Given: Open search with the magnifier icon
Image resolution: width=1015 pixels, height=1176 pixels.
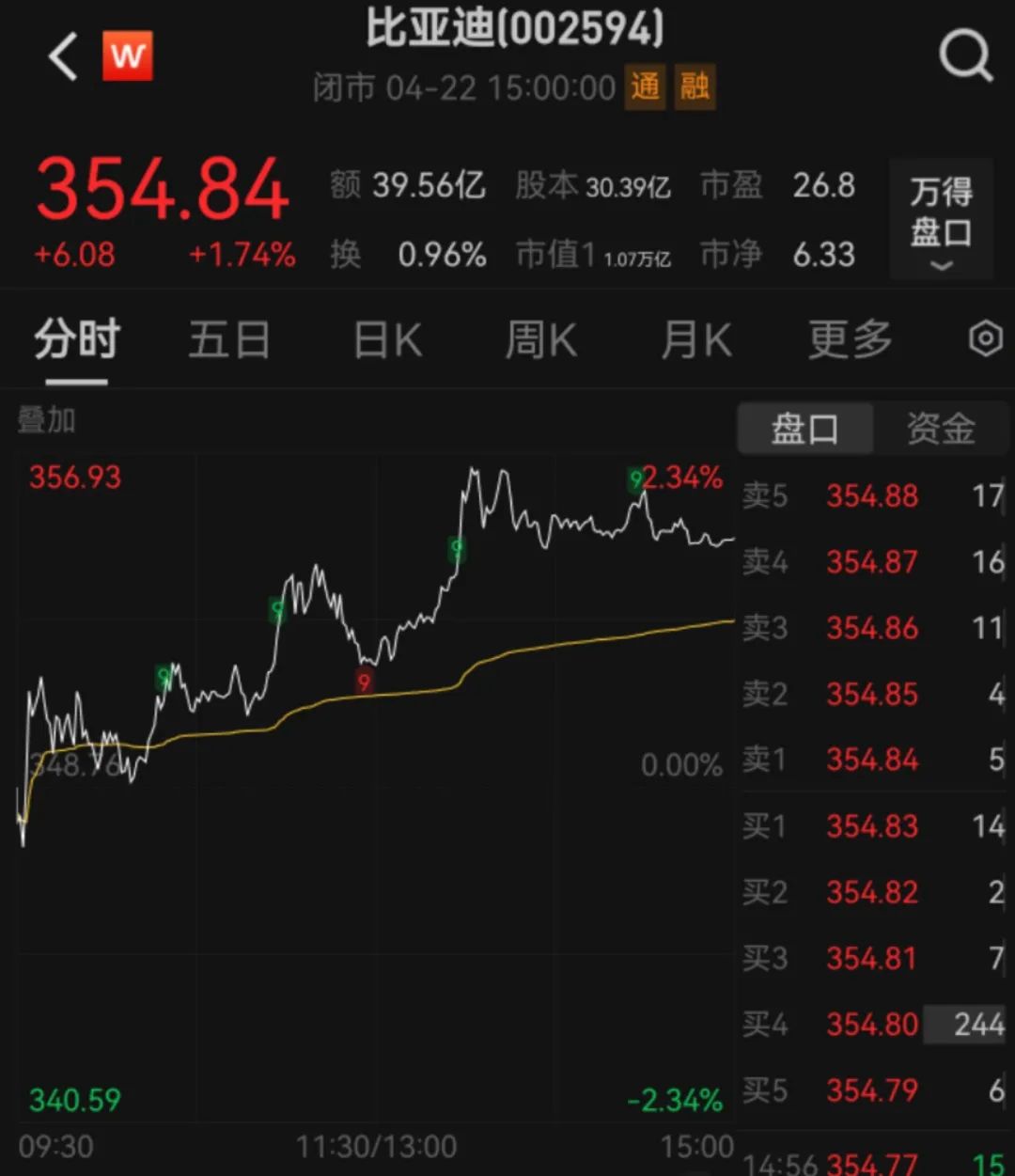Looking at the screenshot, I should pos(964,54).
